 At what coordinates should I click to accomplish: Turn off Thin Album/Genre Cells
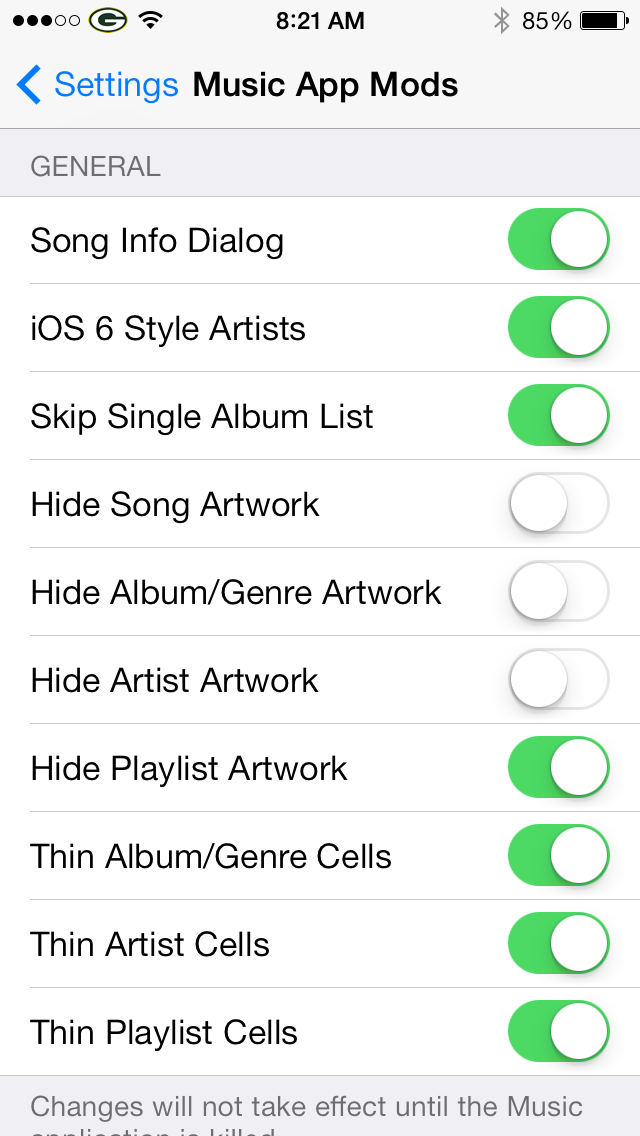click(x=559, y=855)
